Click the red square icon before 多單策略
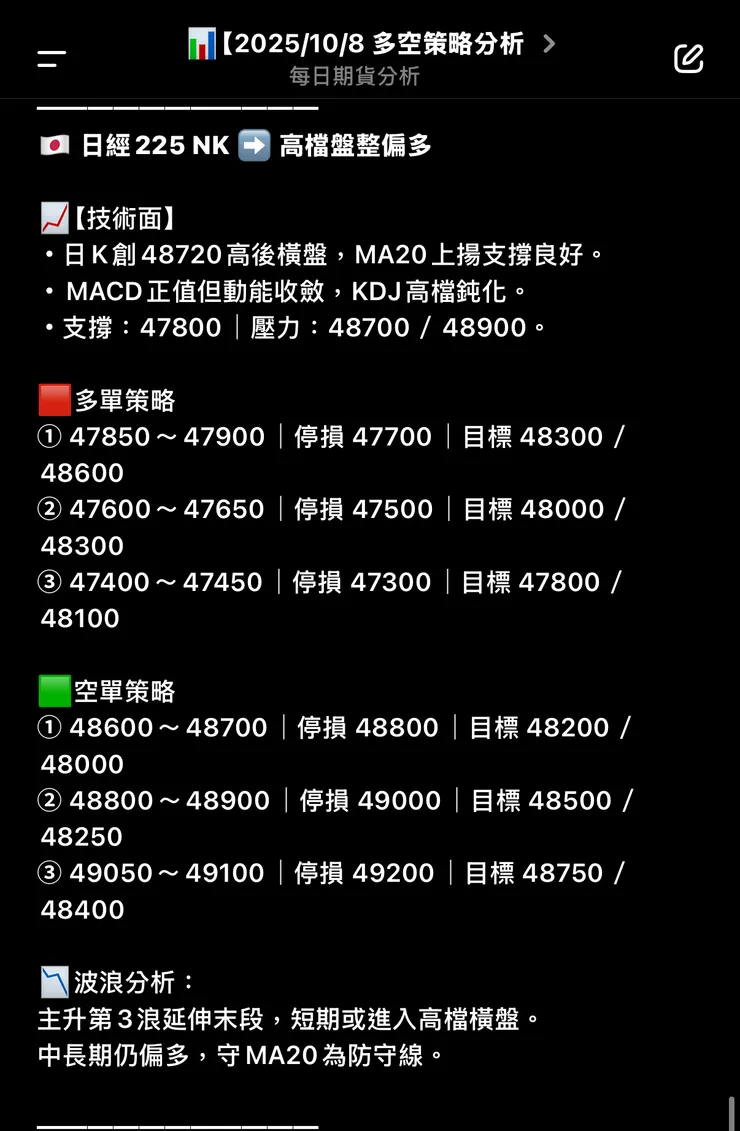The image size is (740, 1131). coord(54,400)
